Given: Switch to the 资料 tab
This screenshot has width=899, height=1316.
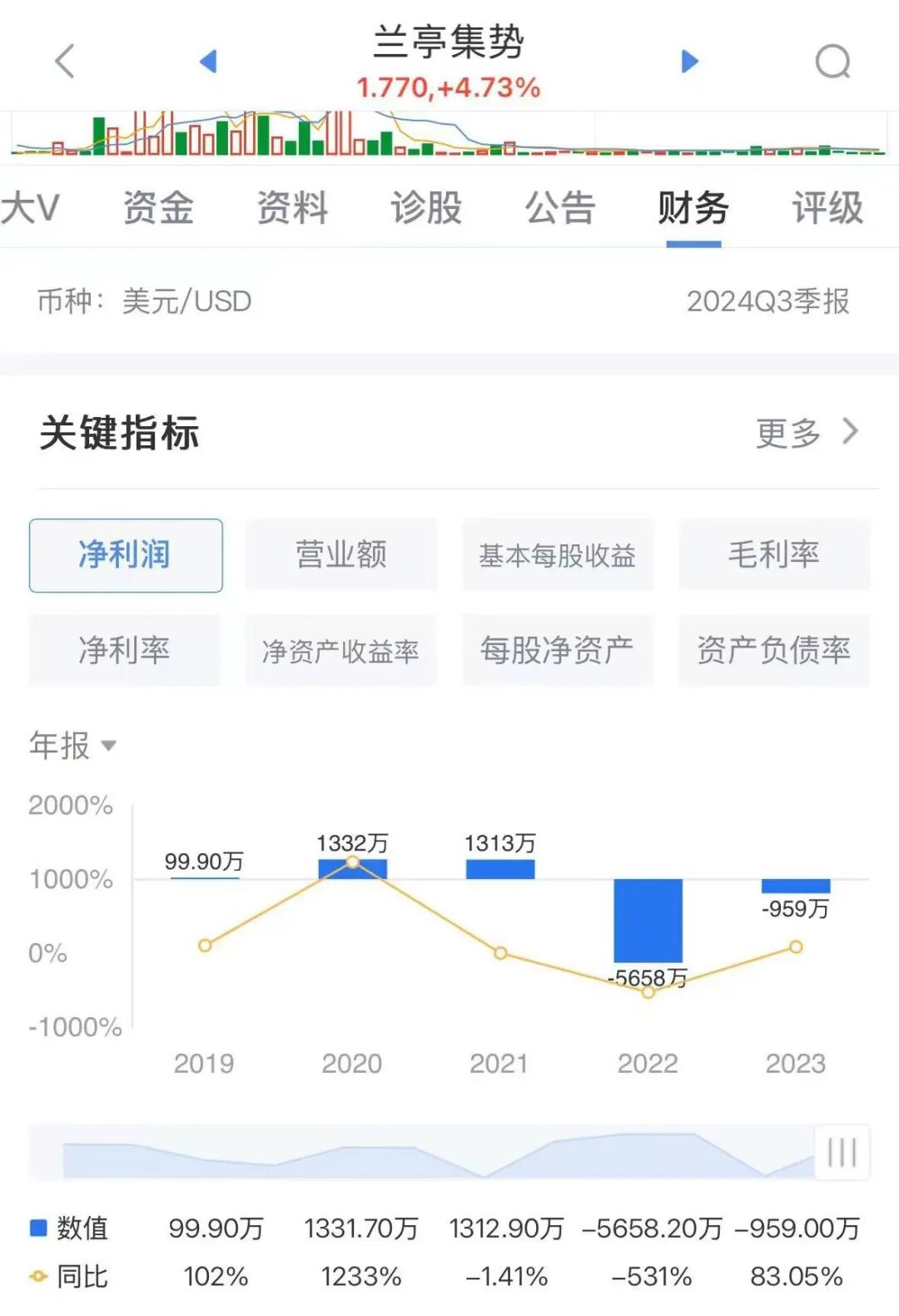Looking at the screenshot, I should (292, 207).
